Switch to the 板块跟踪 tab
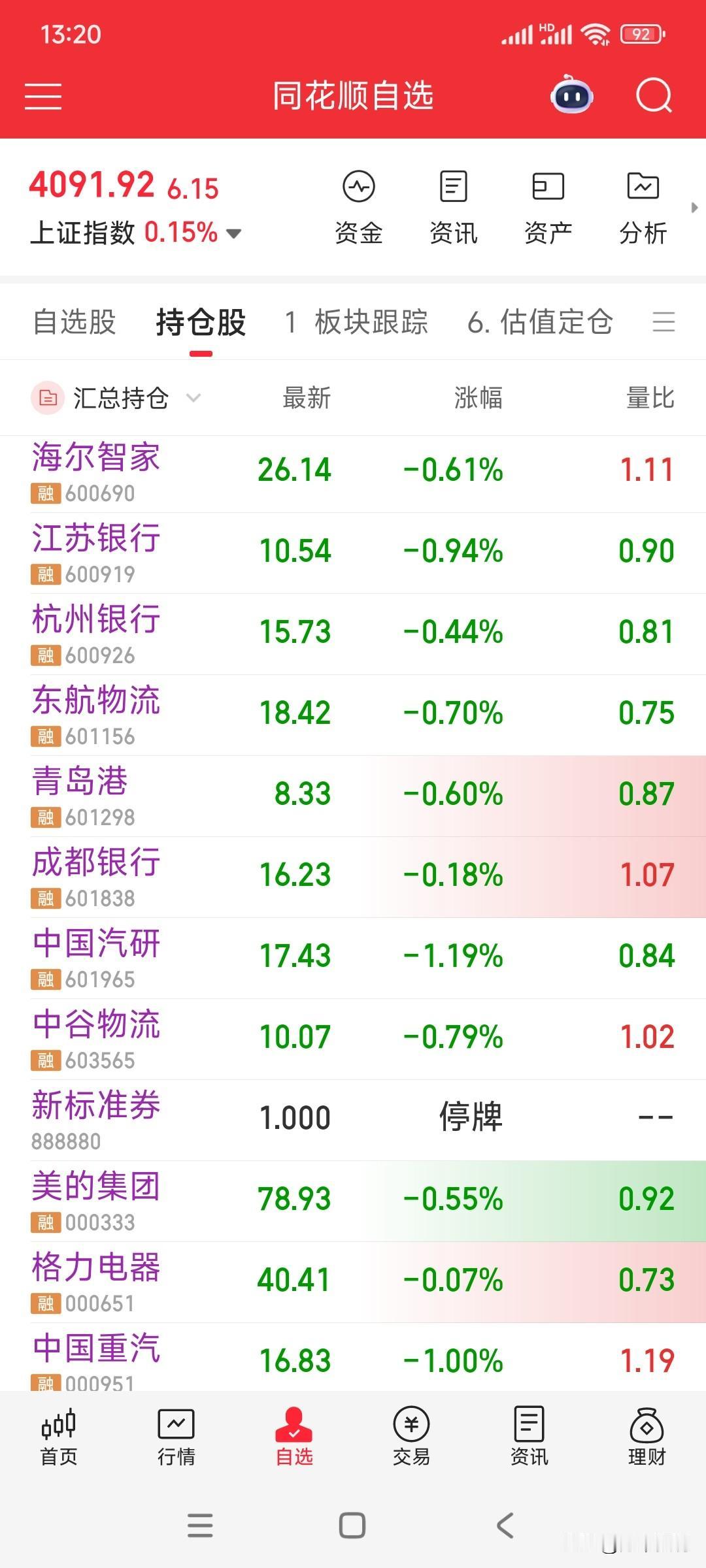The image size is (706, 1568). [x=373, y=321]
